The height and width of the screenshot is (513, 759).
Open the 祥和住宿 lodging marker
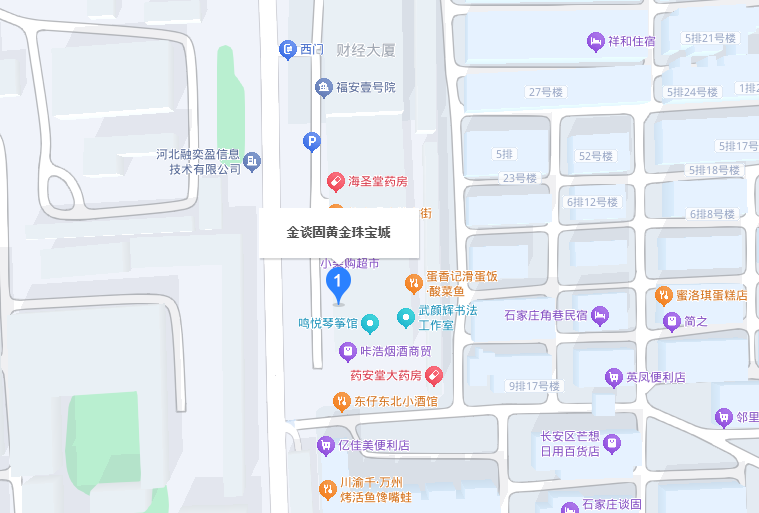596,41
